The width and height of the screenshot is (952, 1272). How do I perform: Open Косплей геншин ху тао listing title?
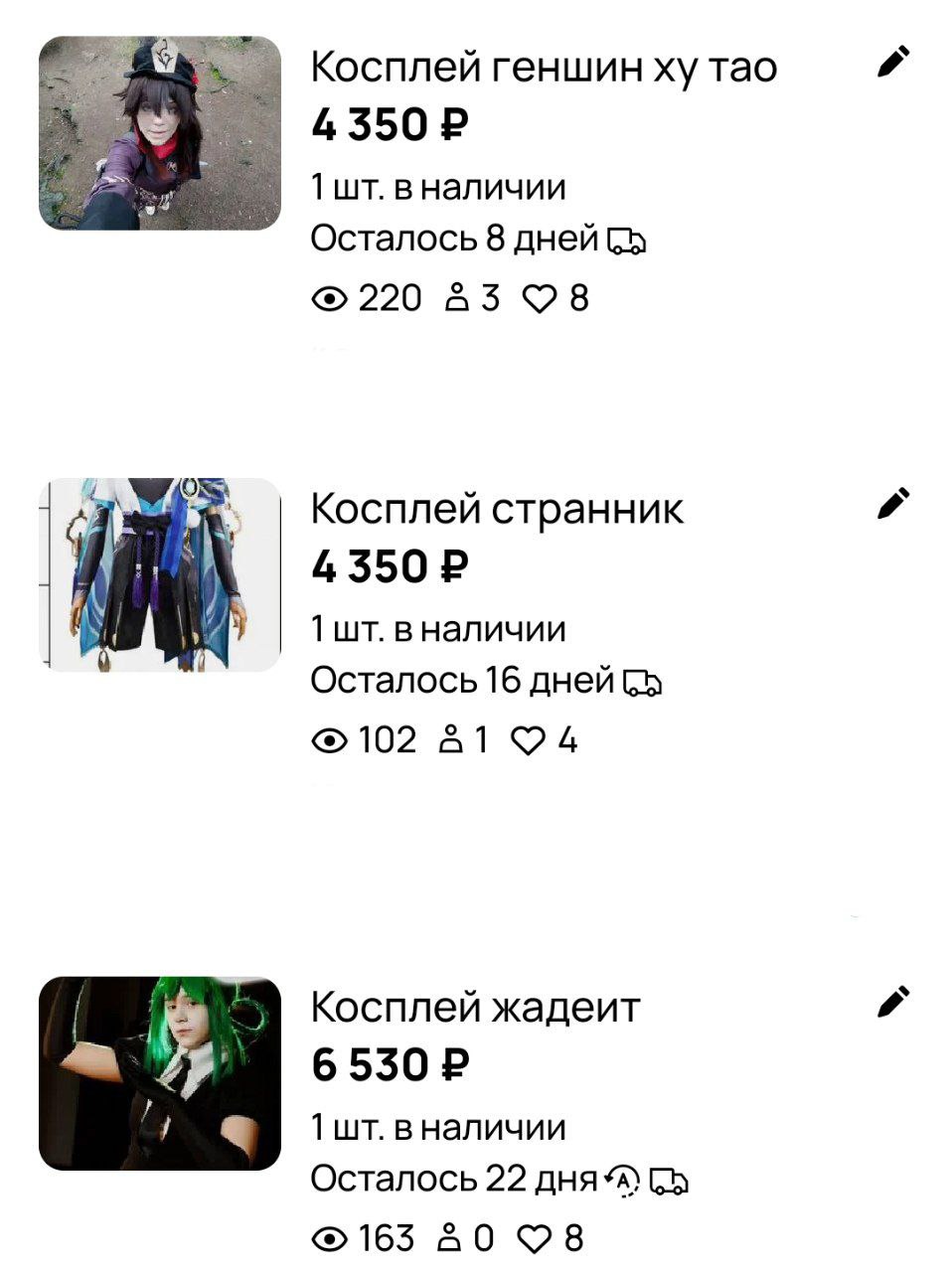click(544, 68)
